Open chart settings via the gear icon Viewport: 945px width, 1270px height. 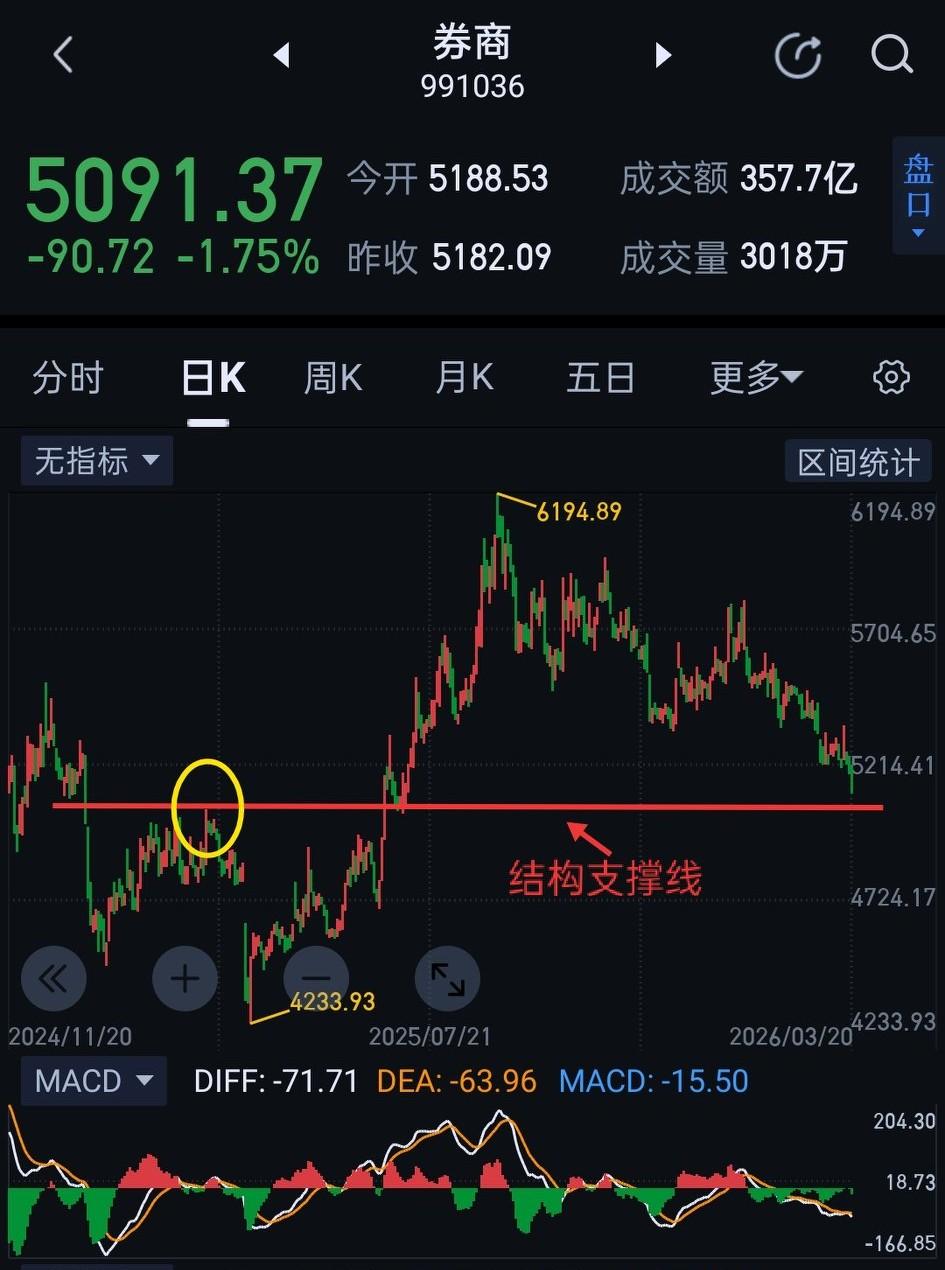click(891, 377)
